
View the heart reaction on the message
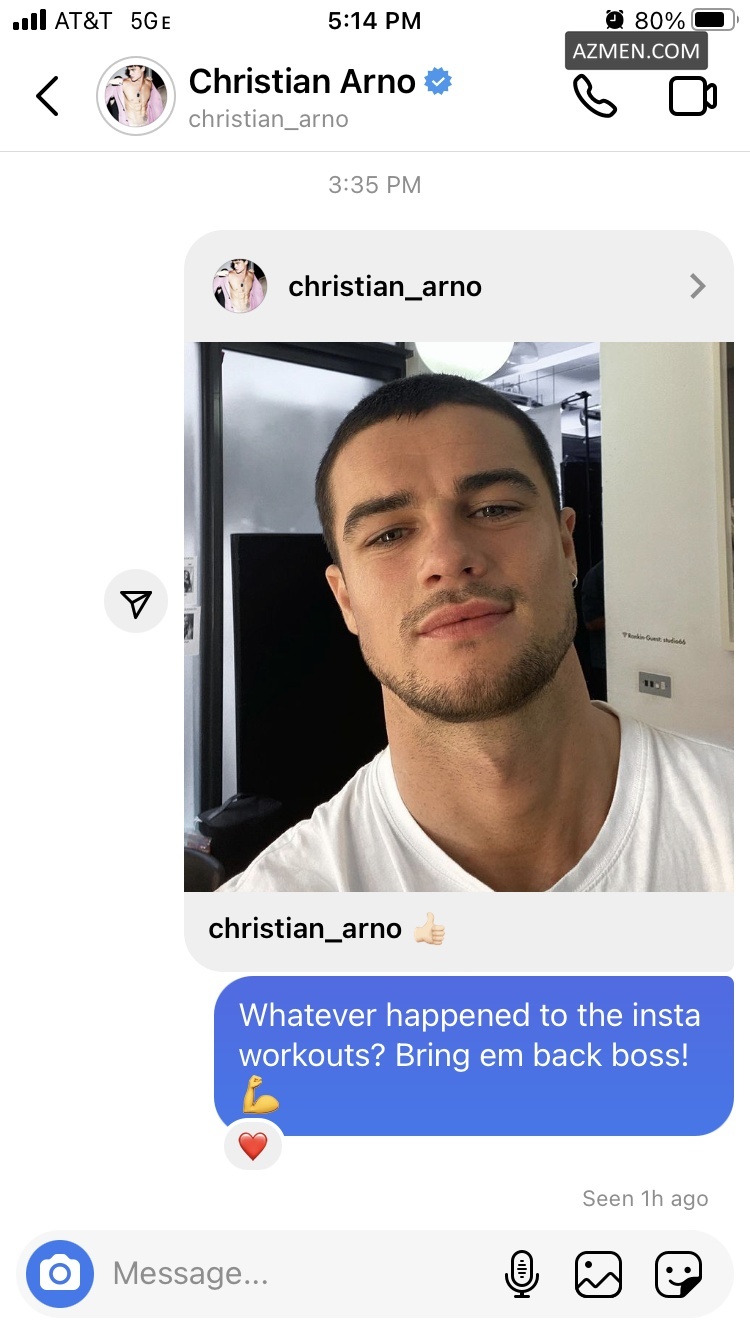pyautogui.click(x=253, y=1146)
